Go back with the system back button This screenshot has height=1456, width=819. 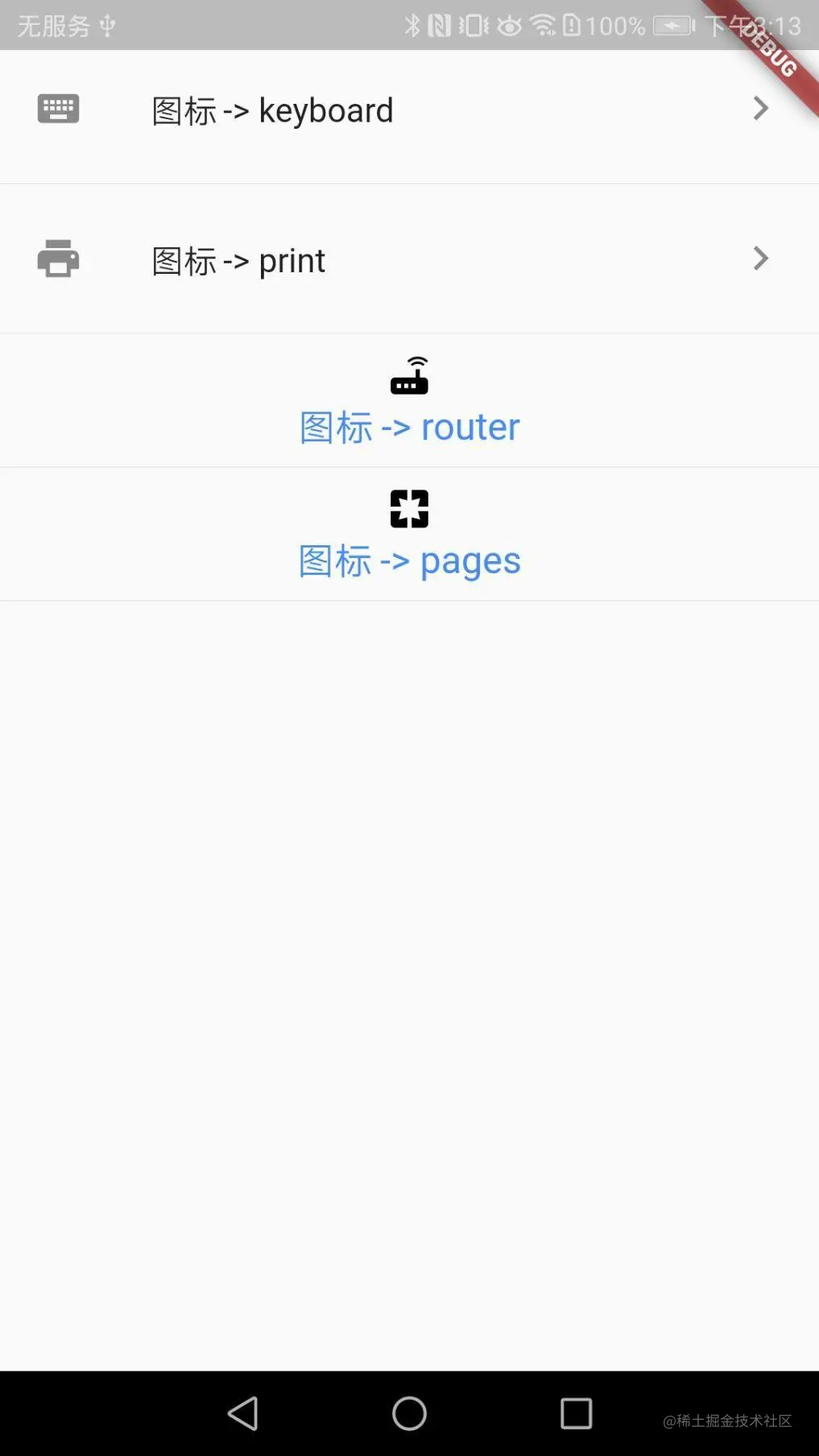[243, 1413]
